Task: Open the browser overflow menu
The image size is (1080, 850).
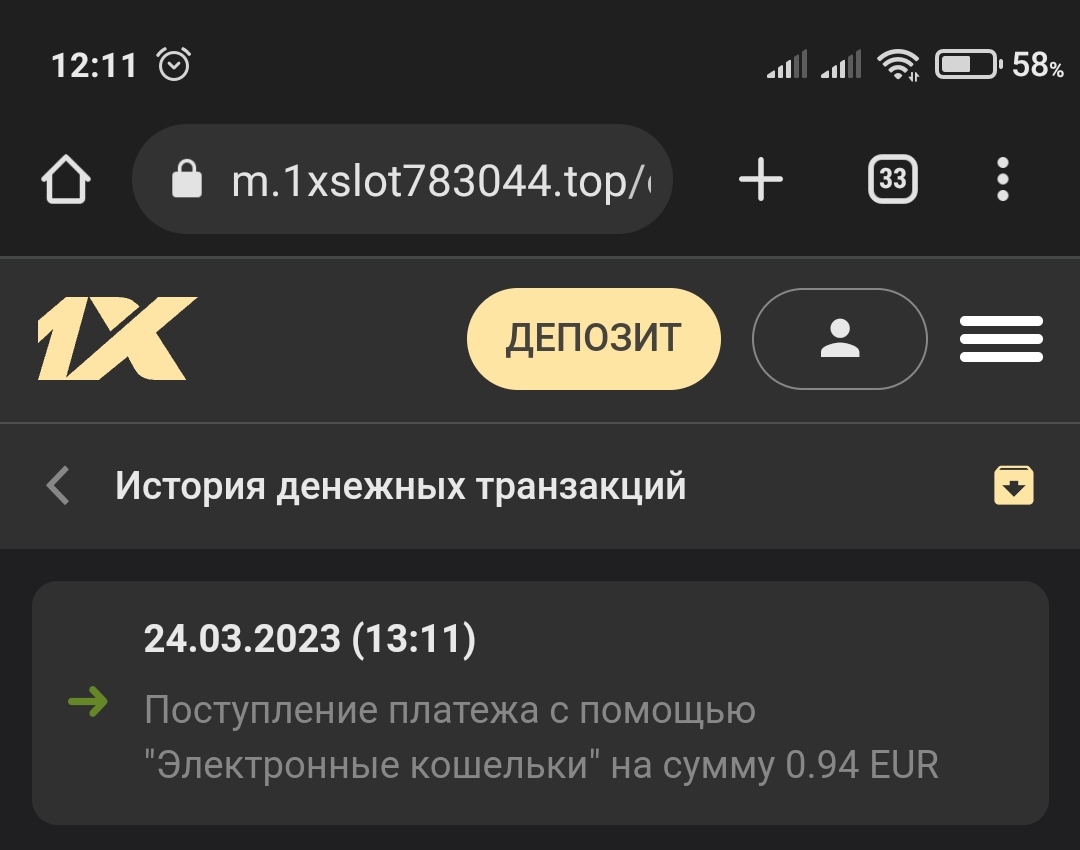Action: (1003, 181)
